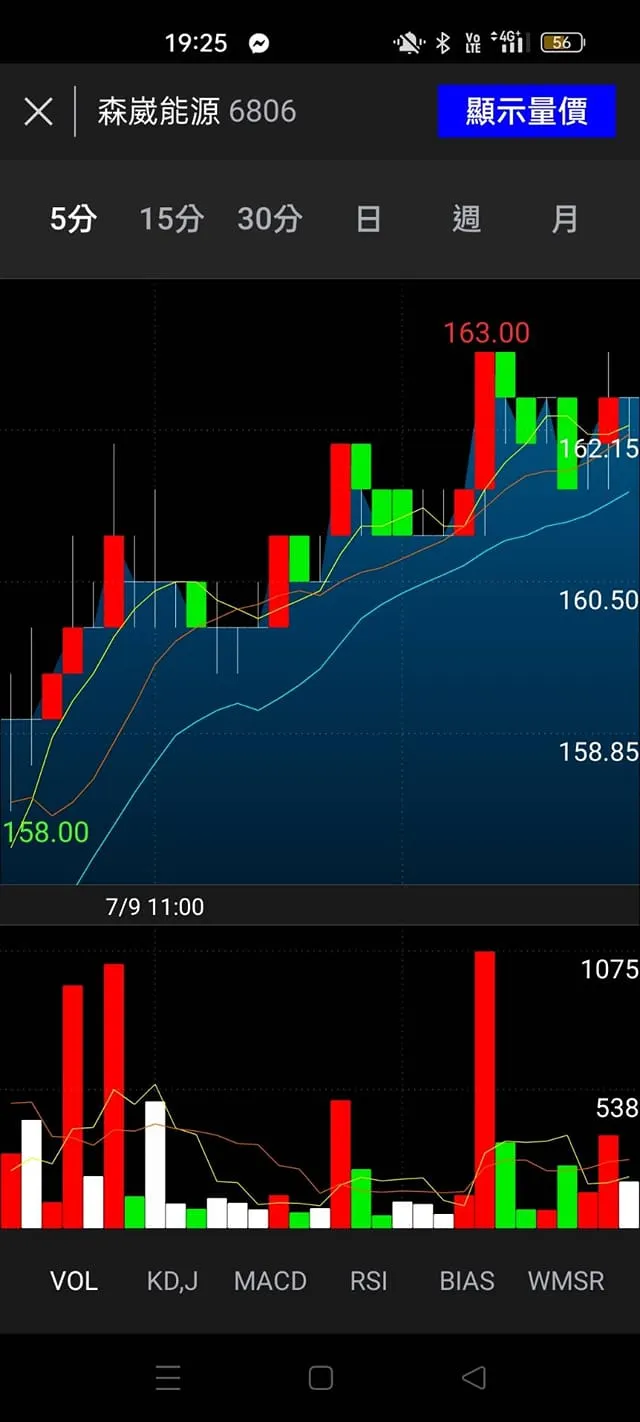The image size is (640, 1422).
Task: Go to the system home screen
Action: [x=321, y=1378]
